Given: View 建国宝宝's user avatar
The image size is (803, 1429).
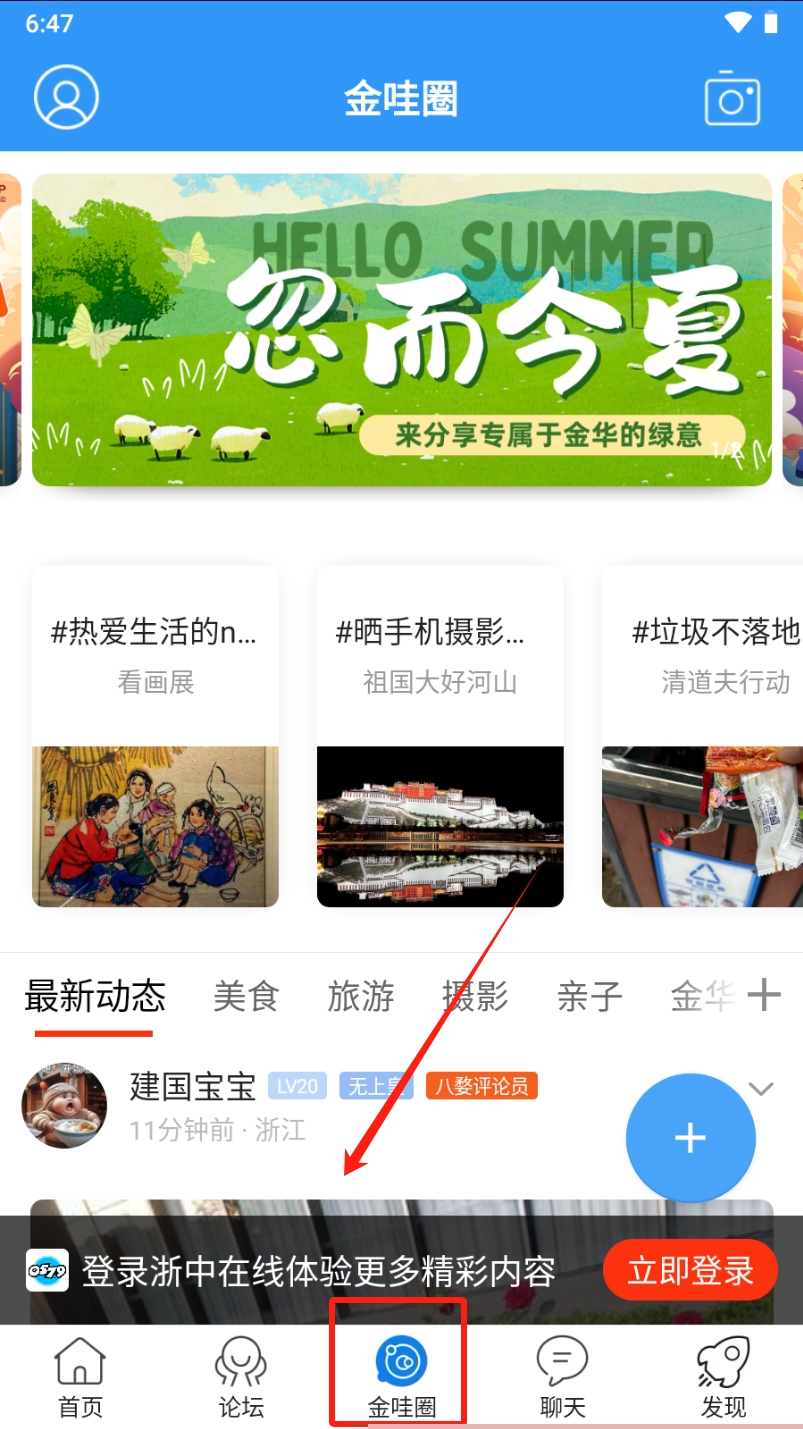Looking at the screenshot, I should pyautogui.click(x=64, y=1105).
